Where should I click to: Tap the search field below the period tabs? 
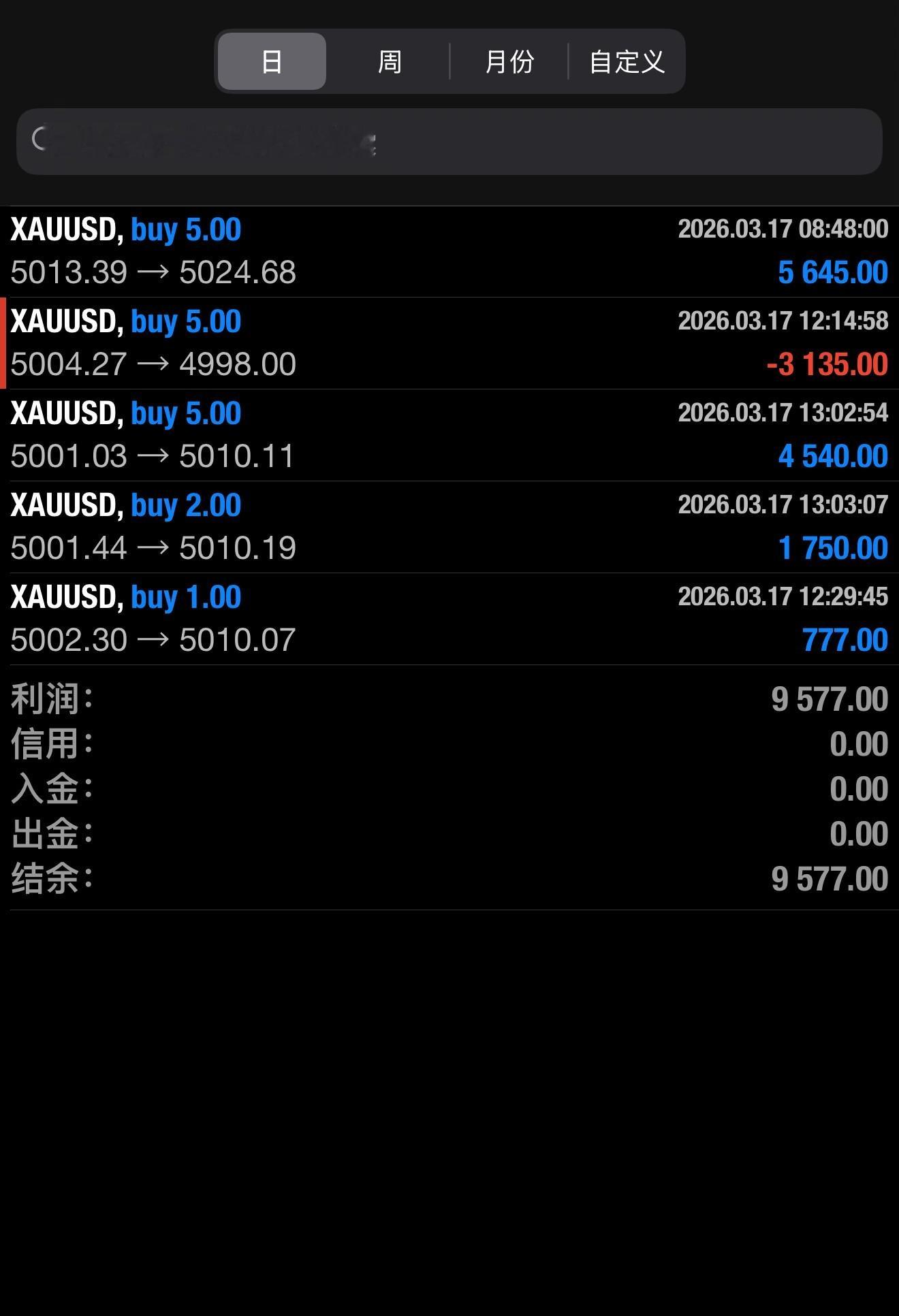449,142
